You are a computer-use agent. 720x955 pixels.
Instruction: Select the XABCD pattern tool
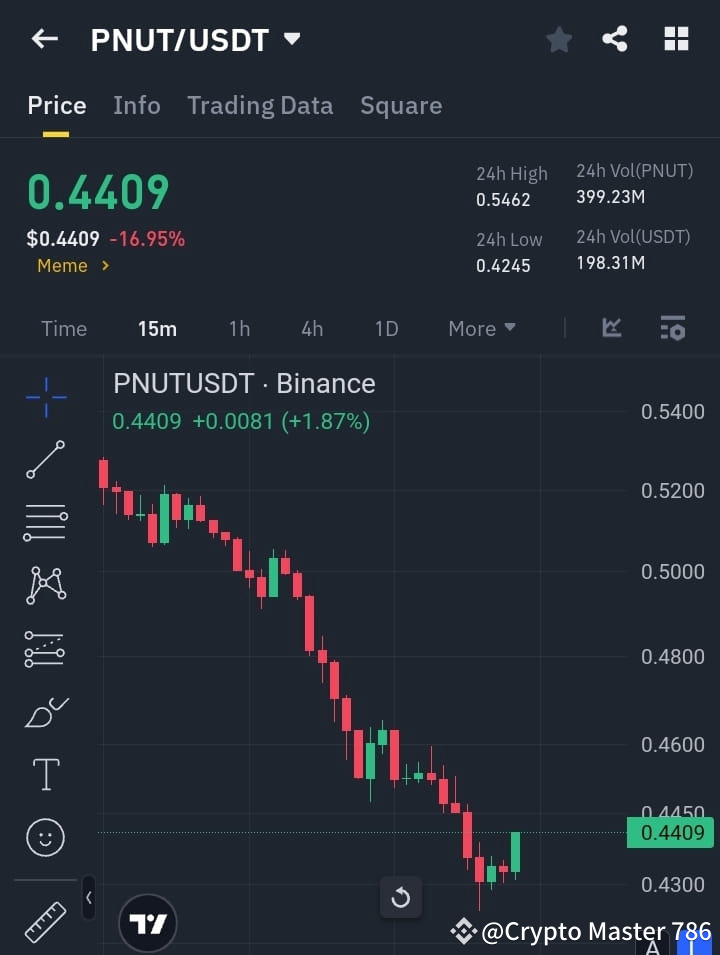(44, 586)
